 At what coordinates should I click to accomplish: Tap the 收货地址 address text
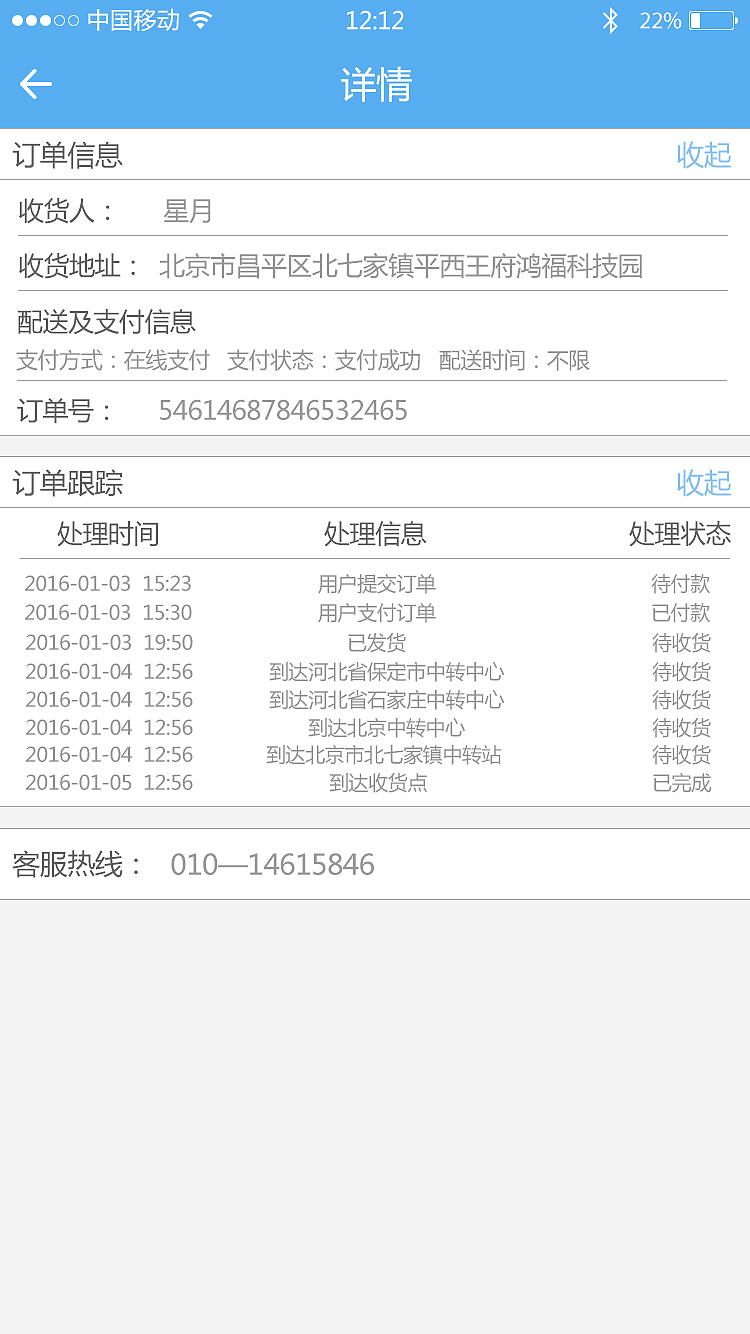click(403, 264)
